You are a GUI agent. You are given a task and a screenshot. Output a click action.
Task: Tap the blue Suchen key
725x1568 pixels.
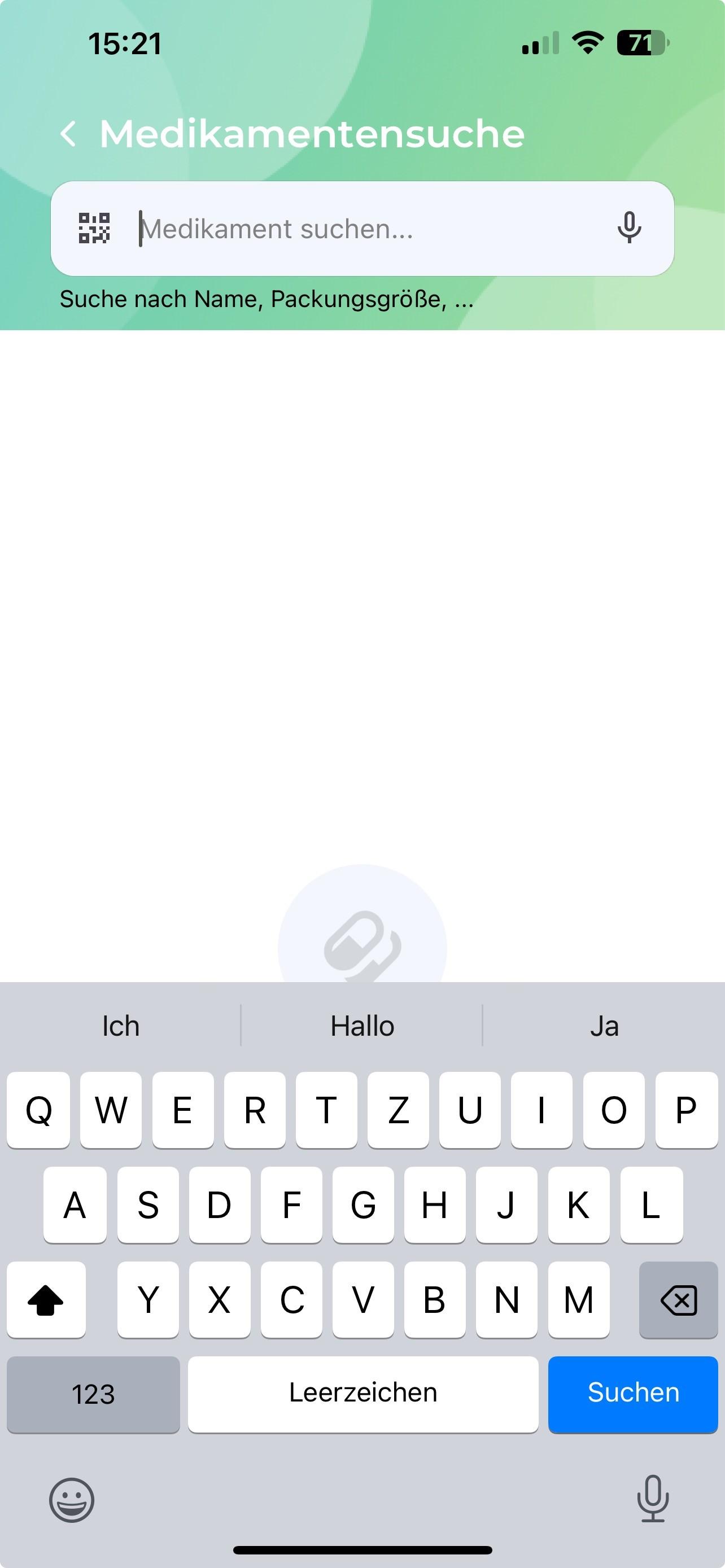(633, 1394)
